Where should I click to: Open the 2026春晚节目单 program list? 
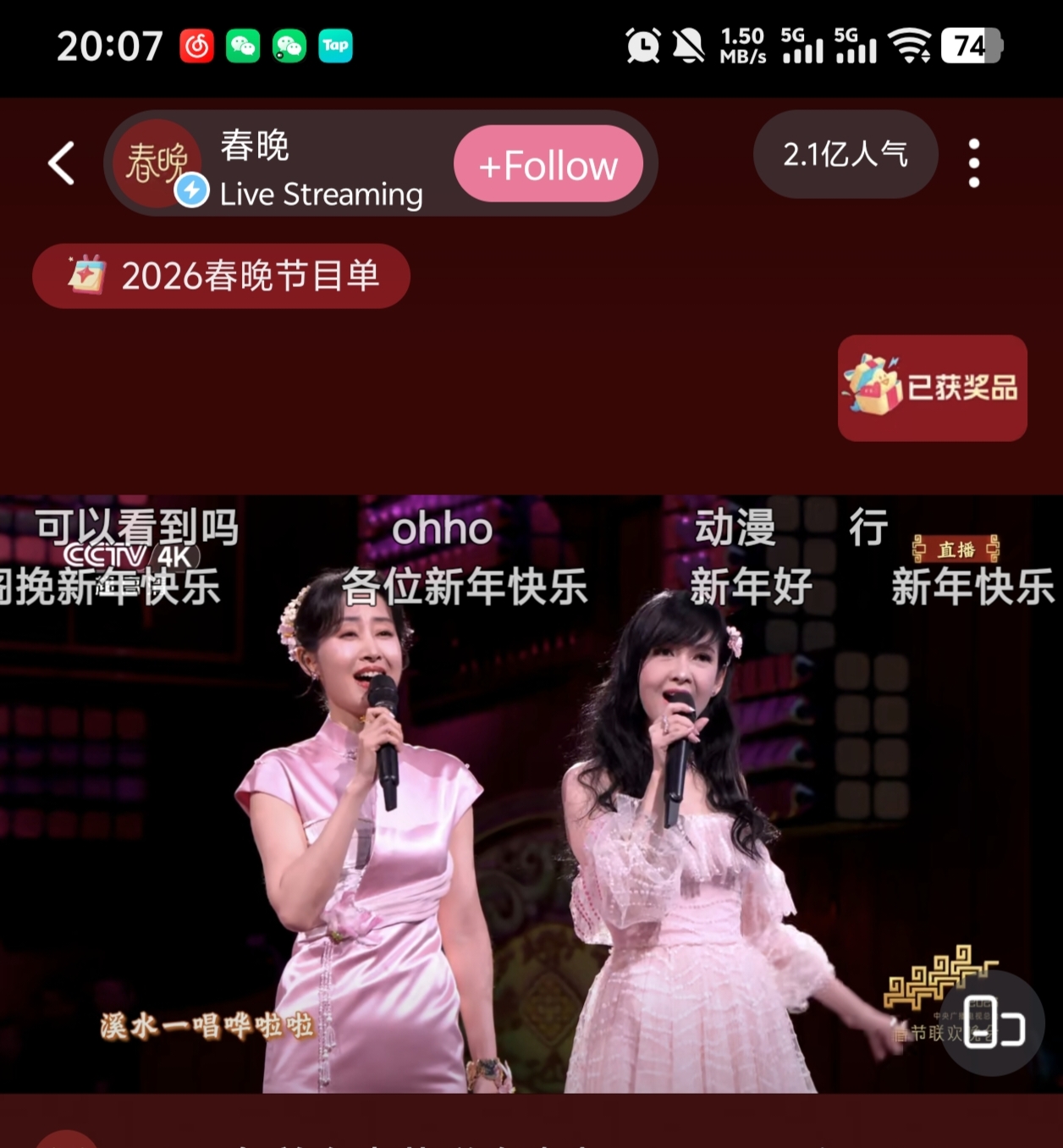222,276
